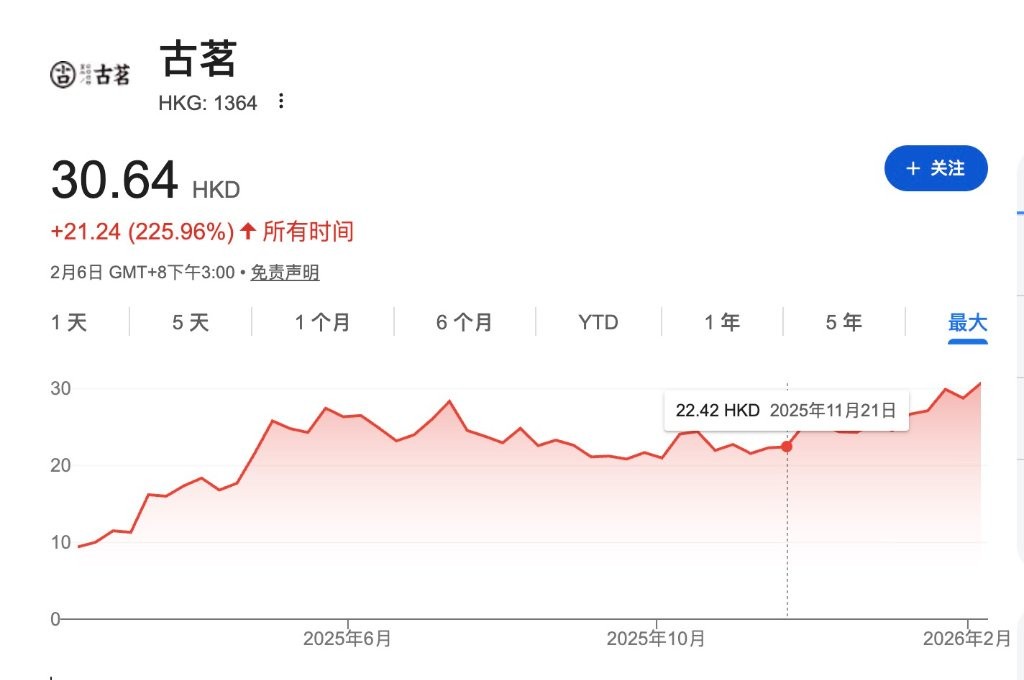1024x680 pixels.
Task: View the 1 年 price chart
Action: coord(722,322)
